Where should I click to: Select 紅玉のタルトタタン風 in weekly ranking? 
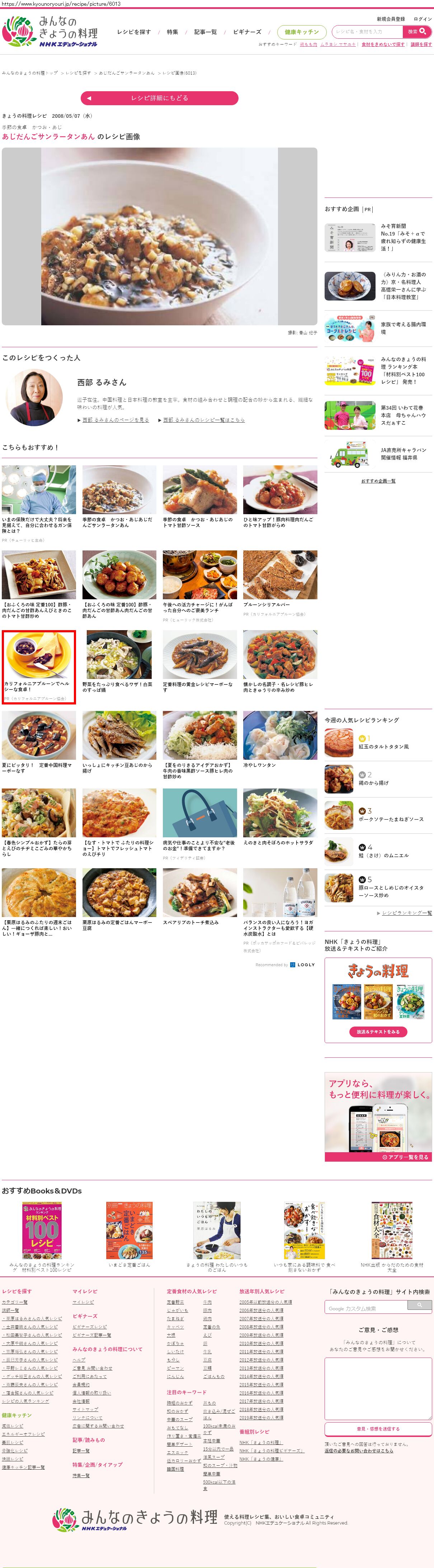383,746
